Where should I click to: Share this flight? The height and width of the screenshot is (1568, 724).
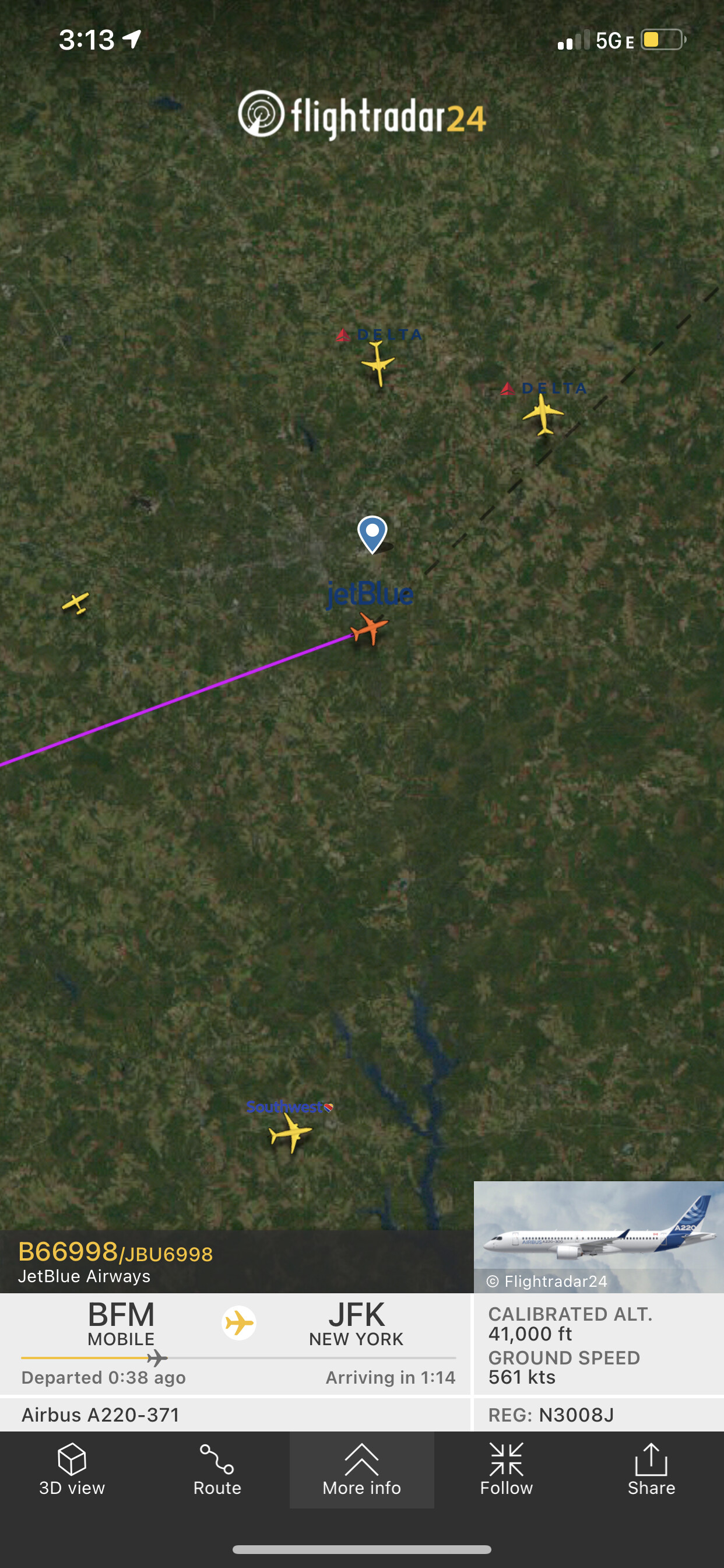pos(651,1469)
